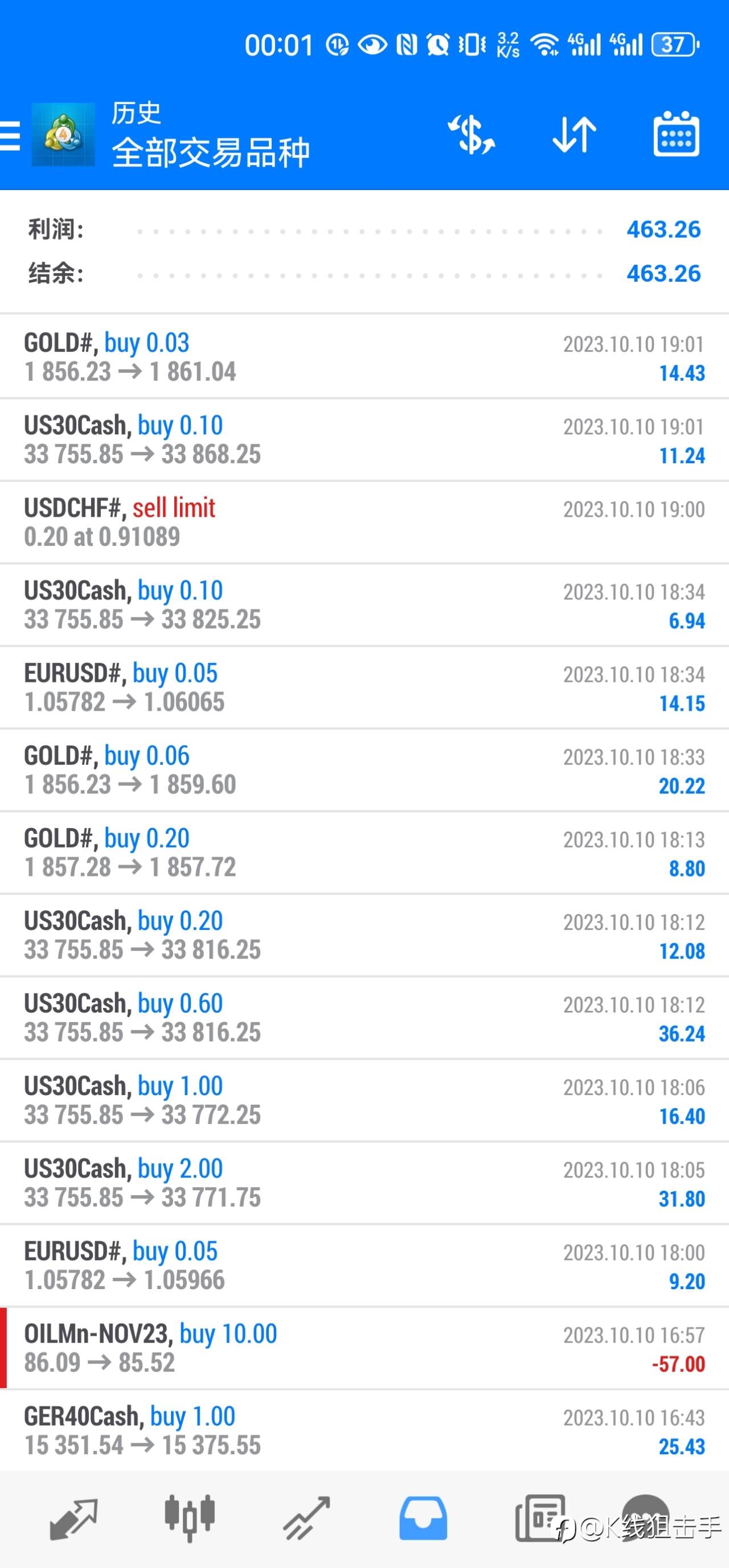729x1568 pixels.
Task: Open the Trade tab
Action: (x=306, y=1518)
